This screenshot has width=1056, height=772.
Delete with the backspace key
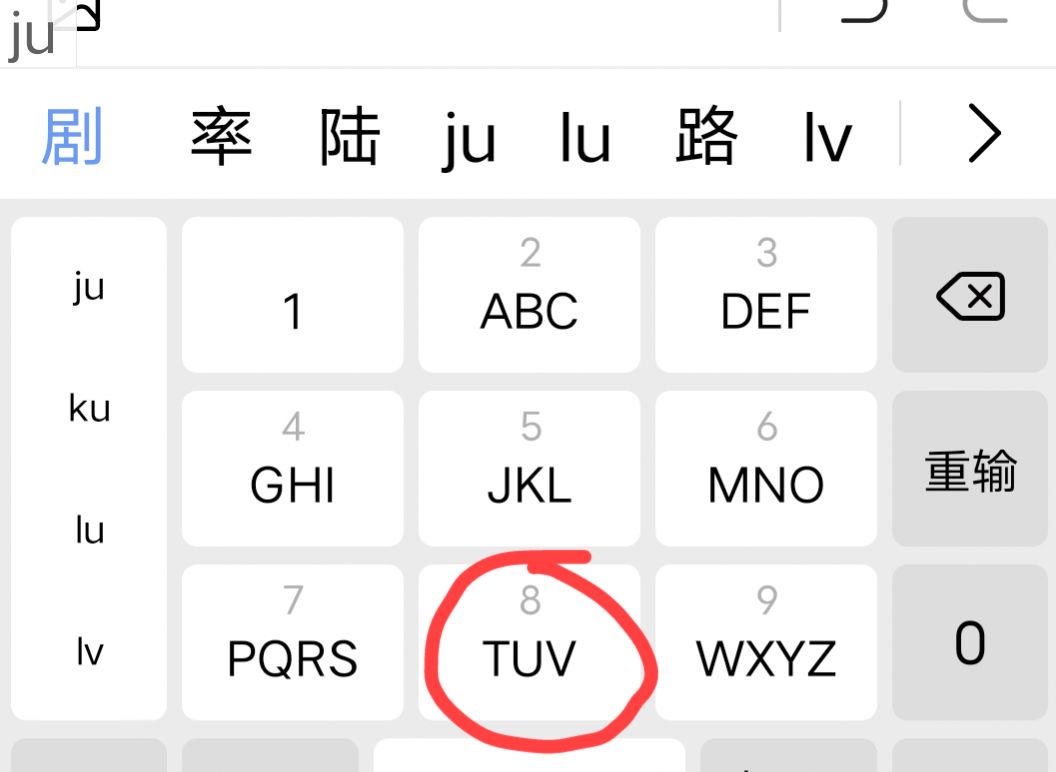970,296
